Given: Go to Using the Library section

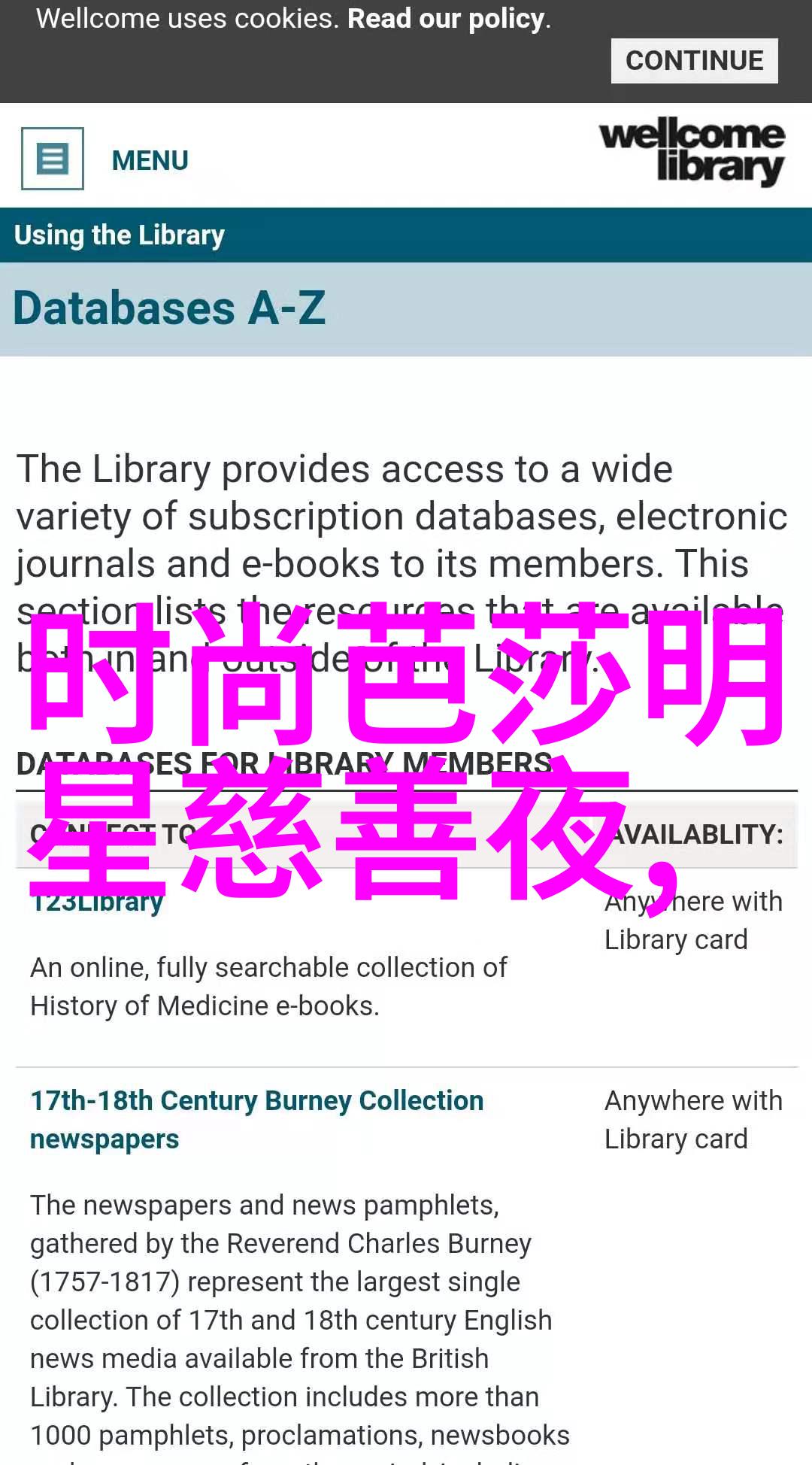Looking at the screenshot, I should click(x=120, y=235).
